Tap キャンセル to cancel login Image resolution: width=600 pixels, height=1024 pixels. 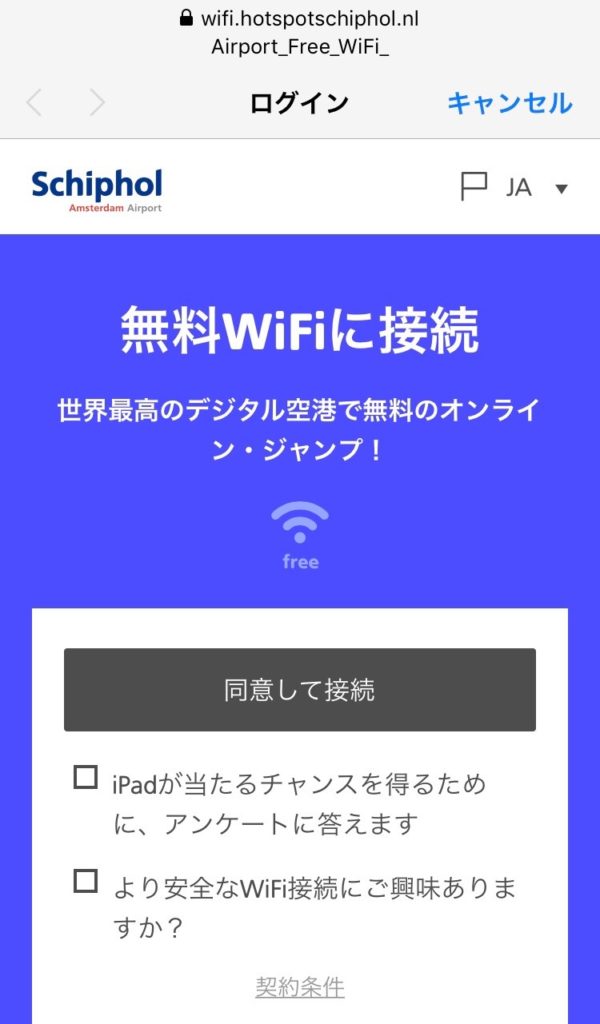tap(509, 103)
